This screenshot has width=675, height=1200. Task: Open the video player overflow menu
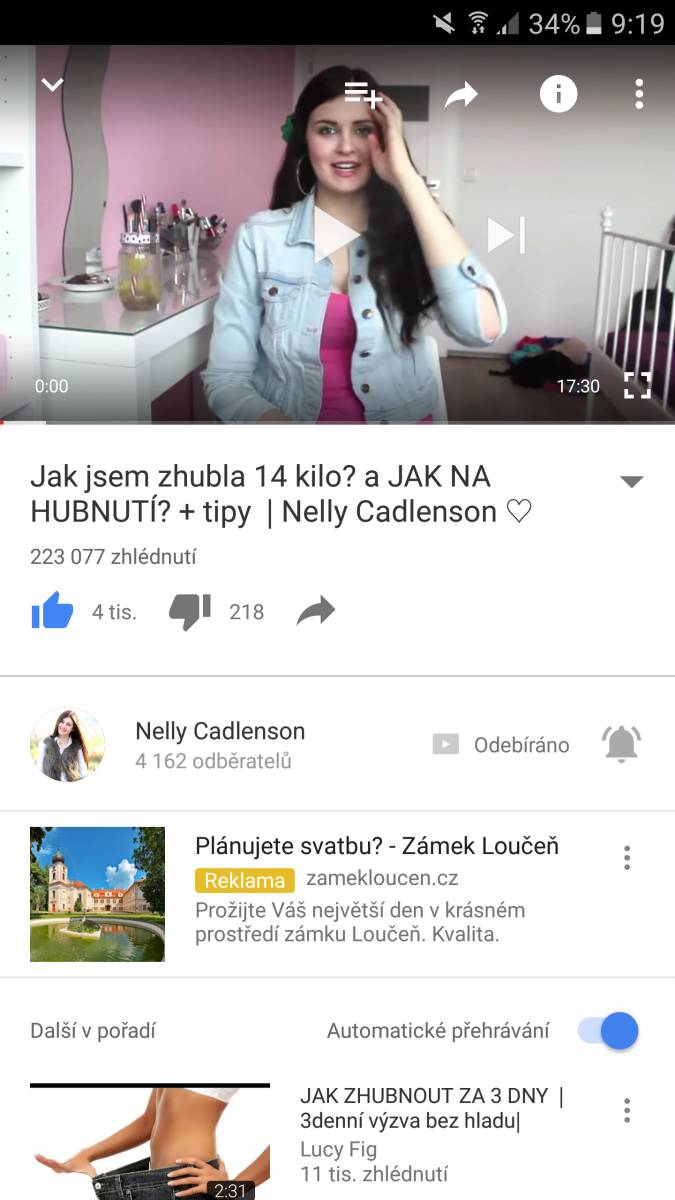(639, 94)
